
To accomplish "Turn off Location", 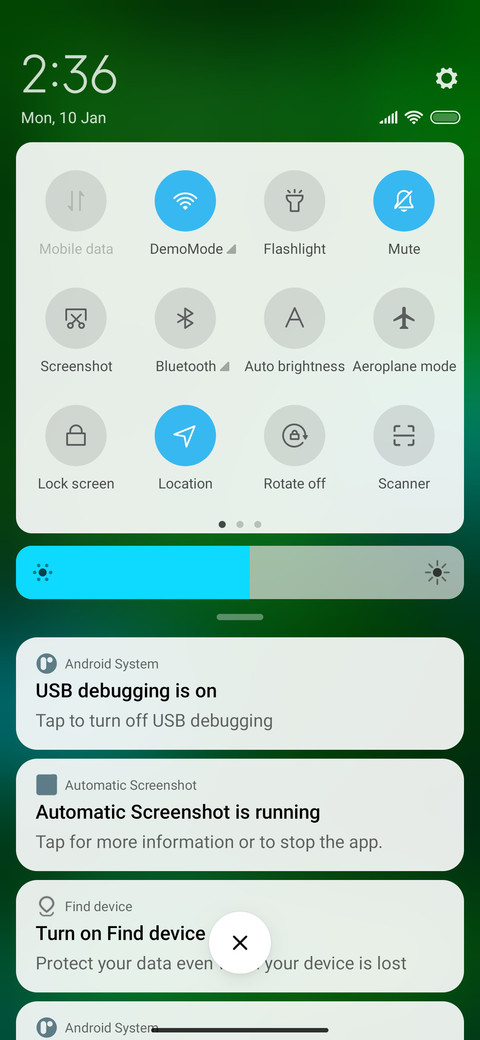I will (185, 436).
